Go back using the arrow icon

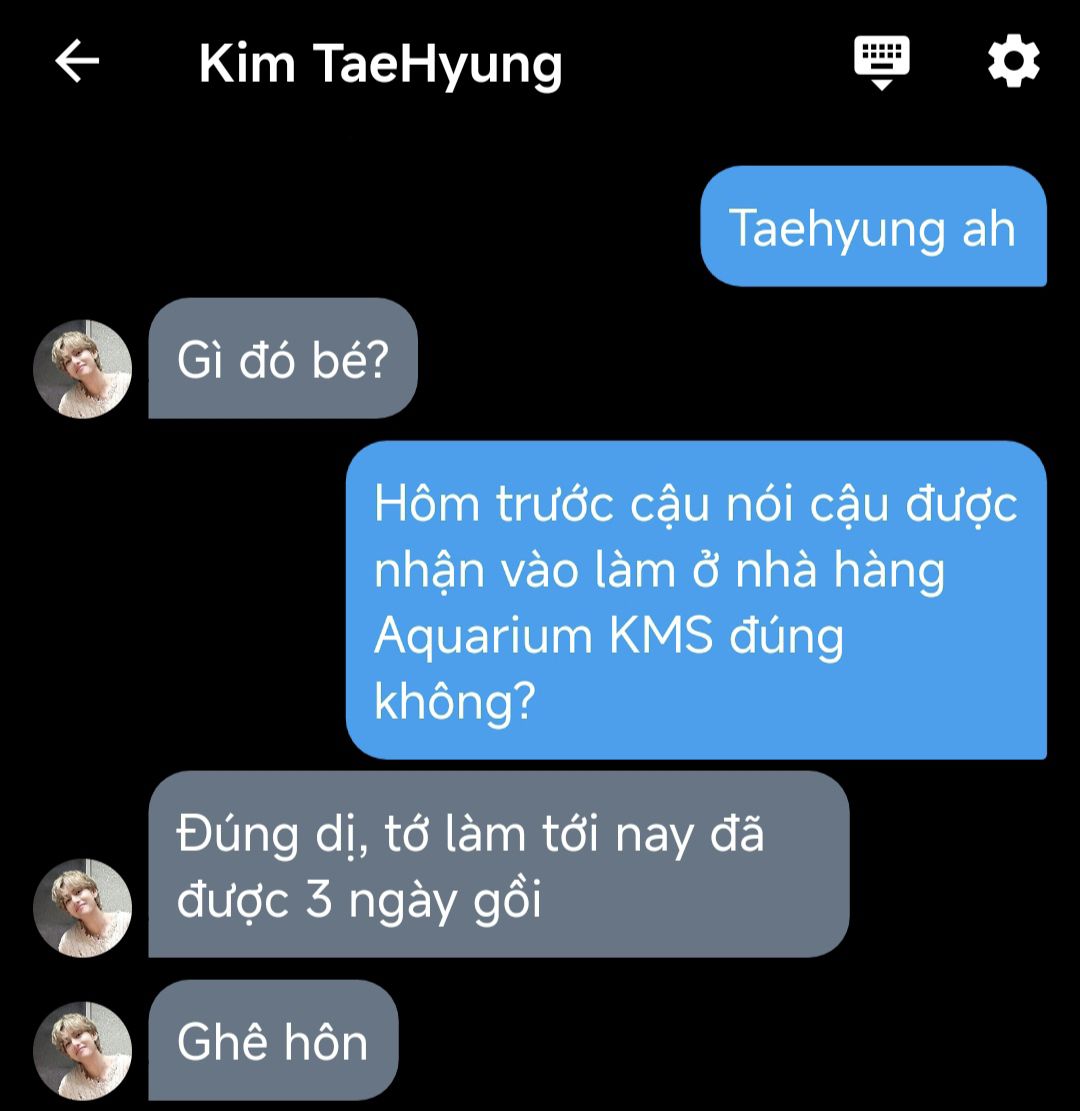tap(77, 62)
